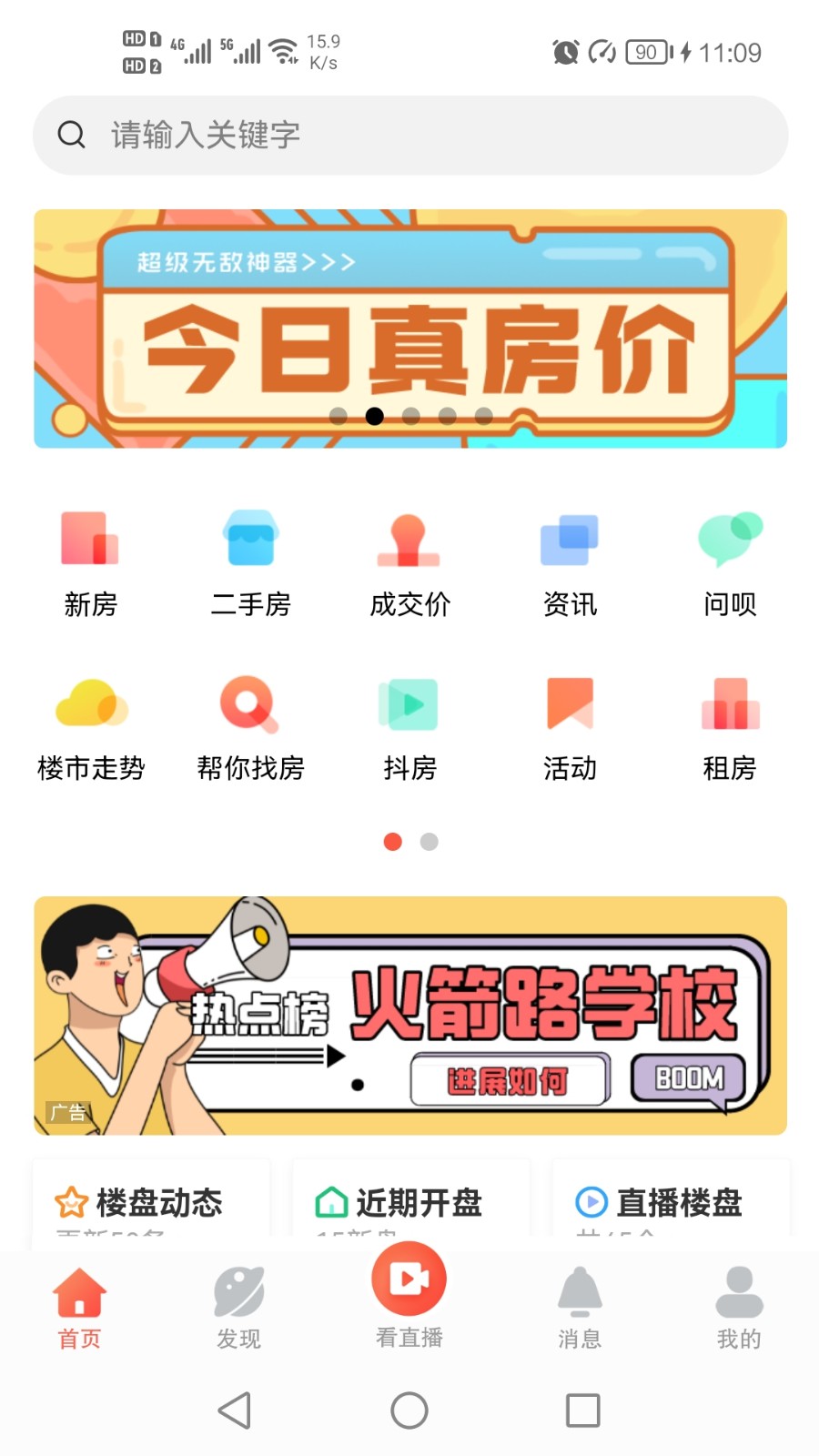Open the 楼盘动态 card
The height and width of the screenshot is (1456, 819).
(151, 1203)
